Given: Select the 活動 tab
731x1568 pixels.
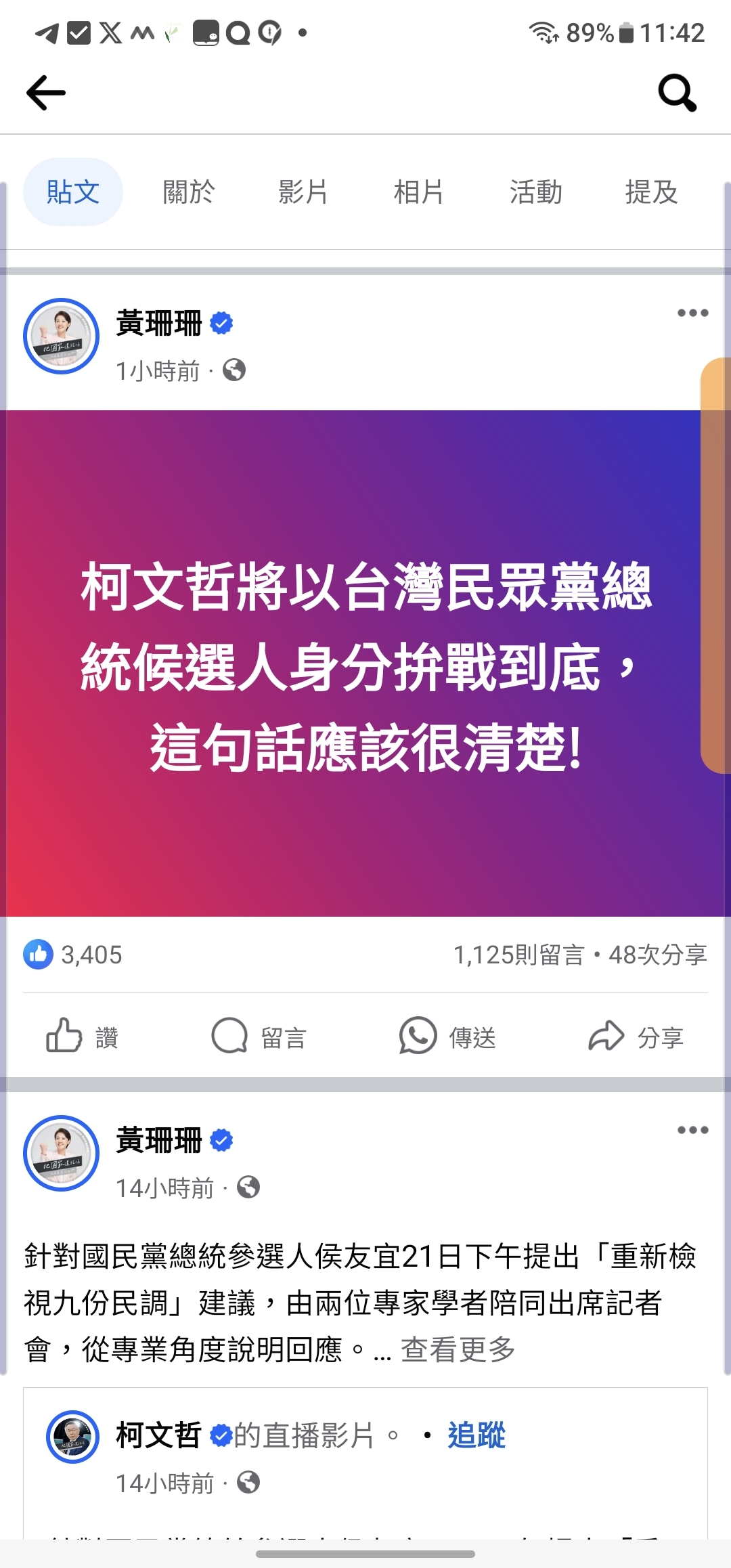Looking at the screenshot, I should (x=535, y=192).
